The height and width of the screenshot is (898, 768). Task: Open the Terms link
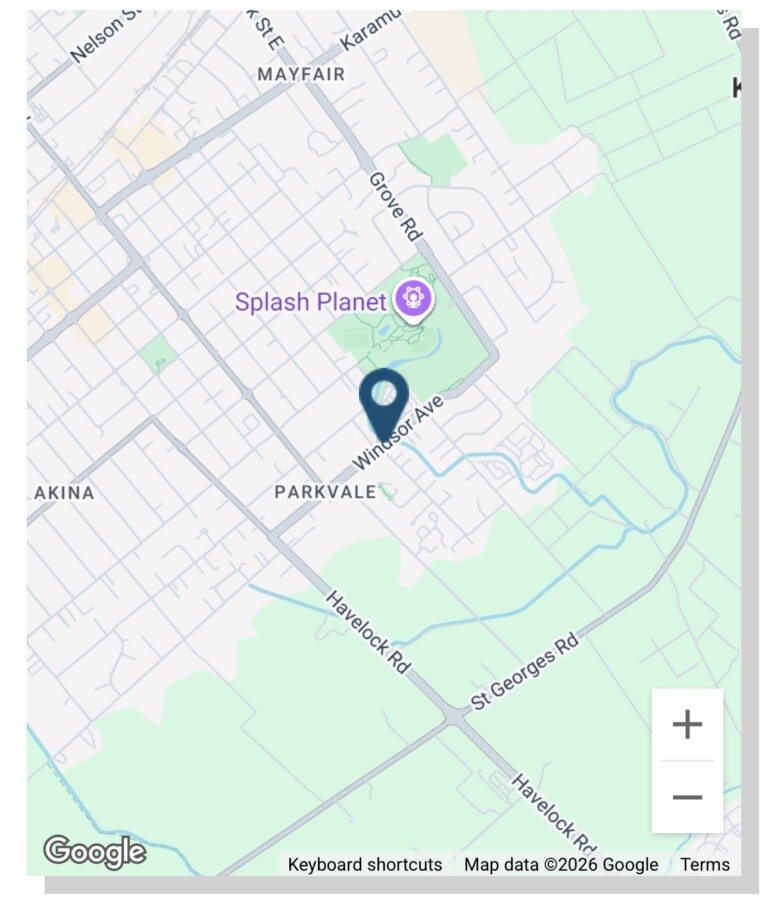pyautogui.click(x=705, y=865)
